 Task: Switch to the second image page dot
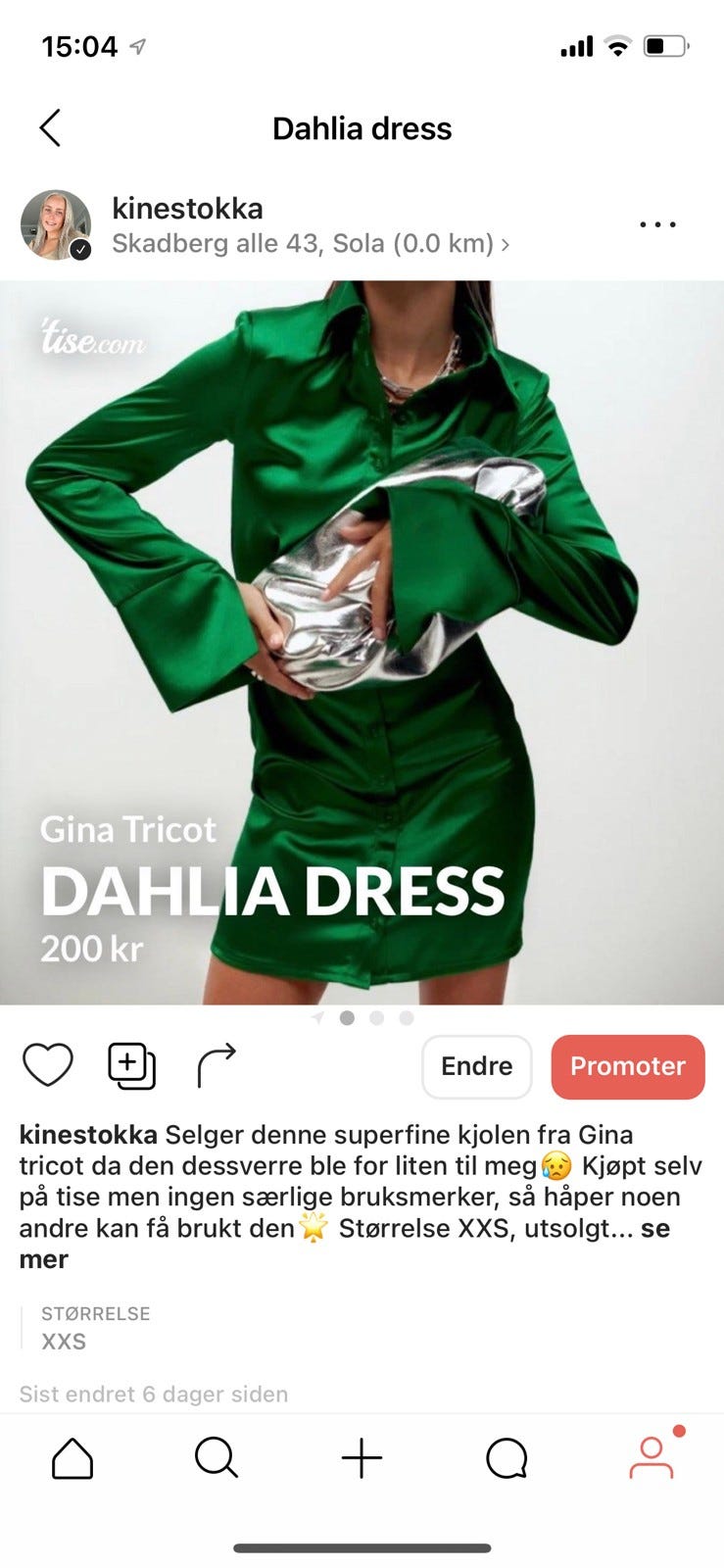coord(375,1018)
